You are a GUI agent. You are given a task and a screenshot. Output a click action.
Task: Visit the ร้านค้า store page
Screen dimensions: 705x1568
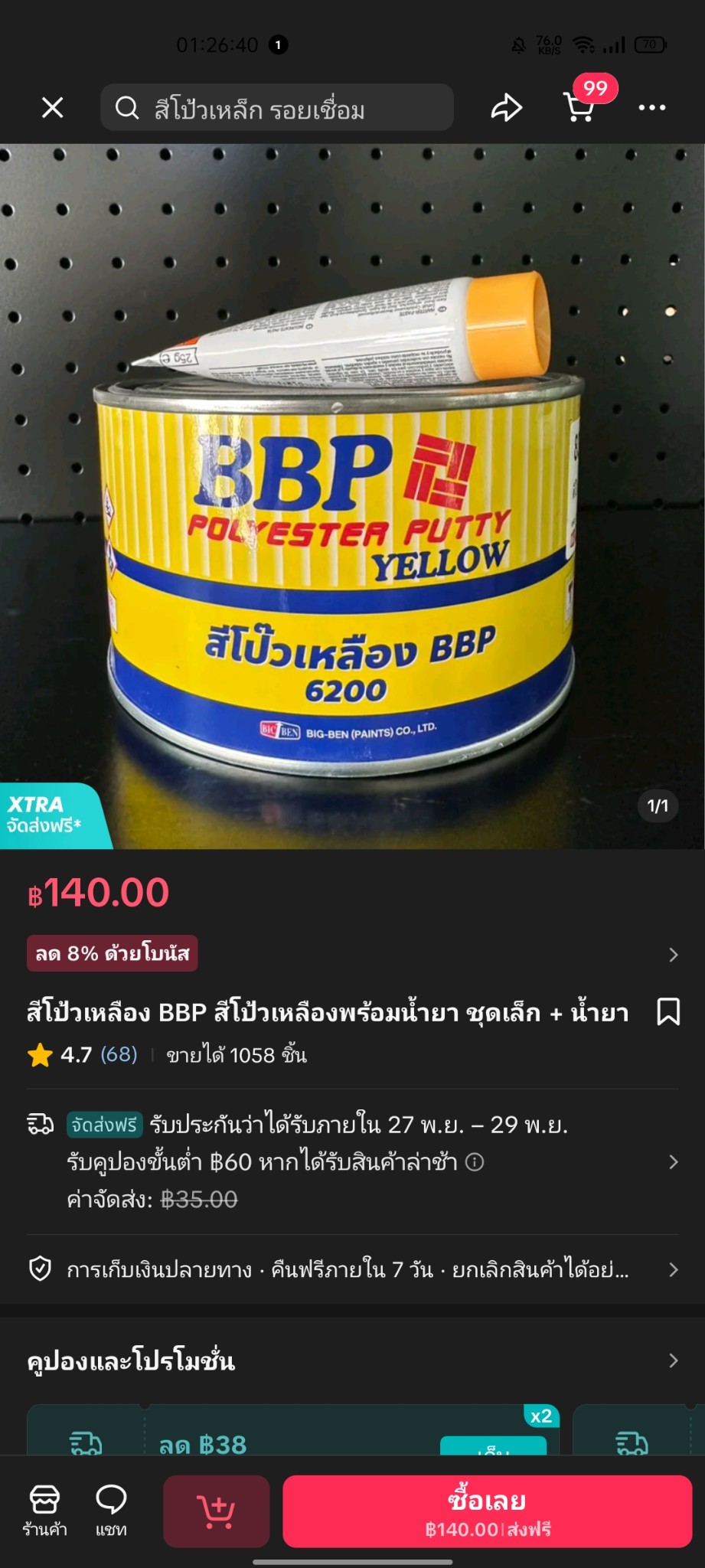(x=44, y=1511)
